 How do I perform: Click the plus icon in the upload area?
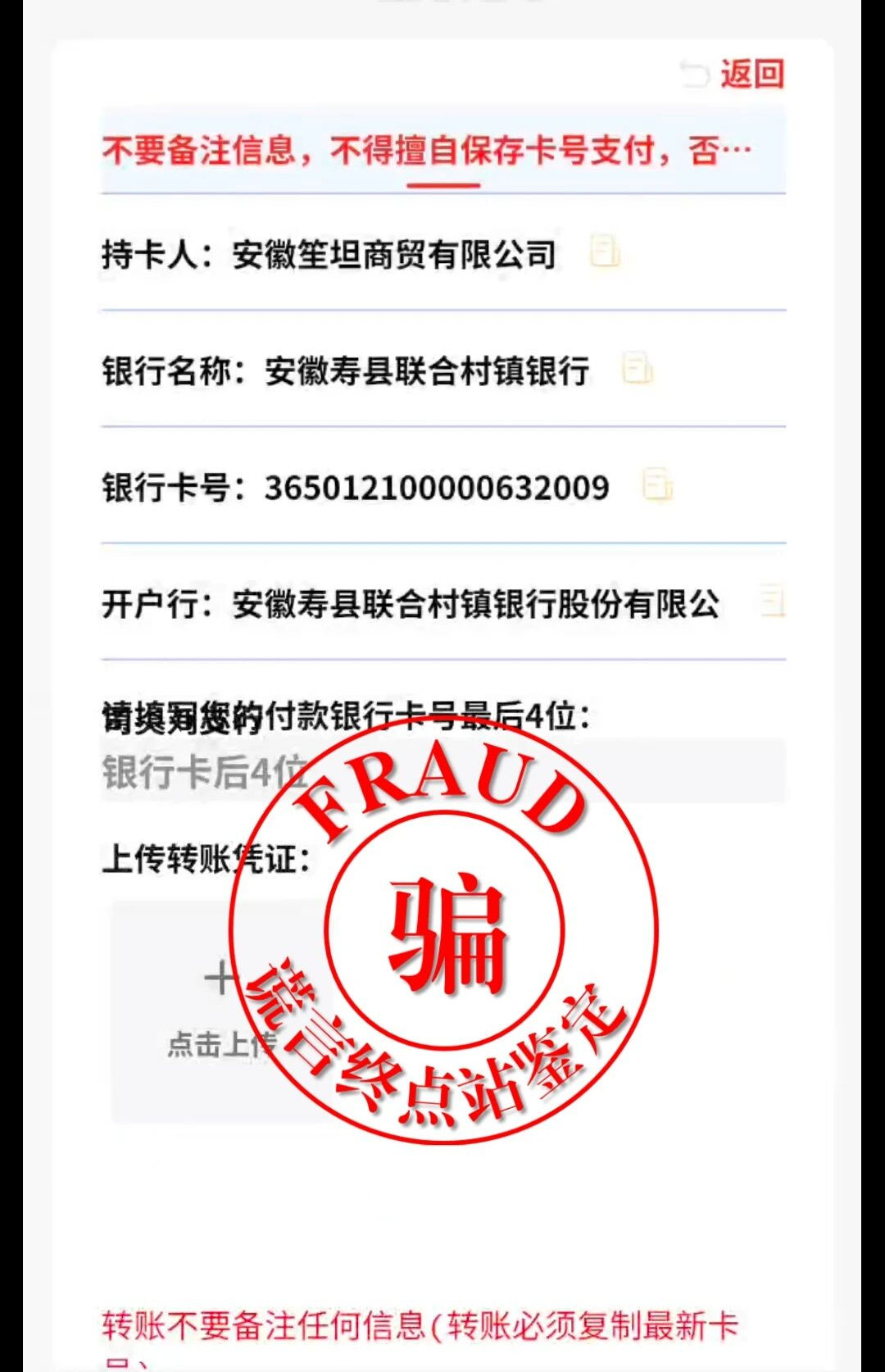click(x=219, y=979)
